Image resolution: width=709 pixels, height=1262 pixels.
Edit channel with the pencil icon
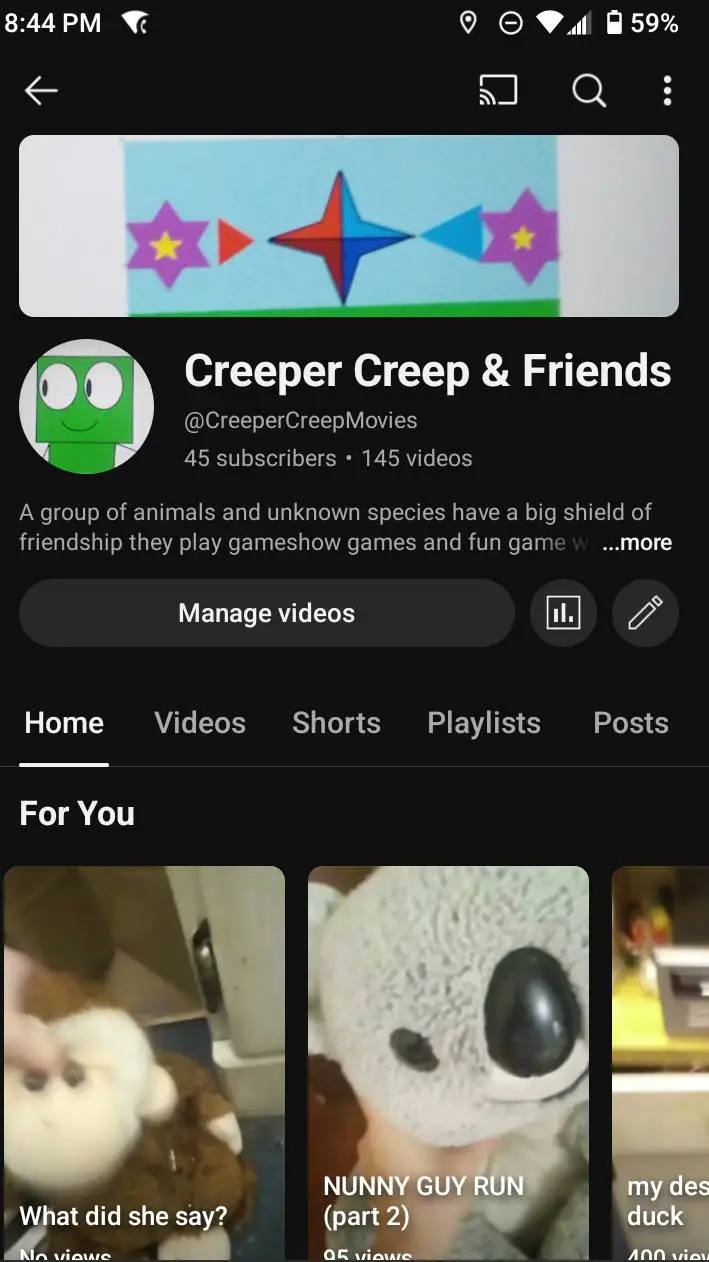(x=645, y=613)
